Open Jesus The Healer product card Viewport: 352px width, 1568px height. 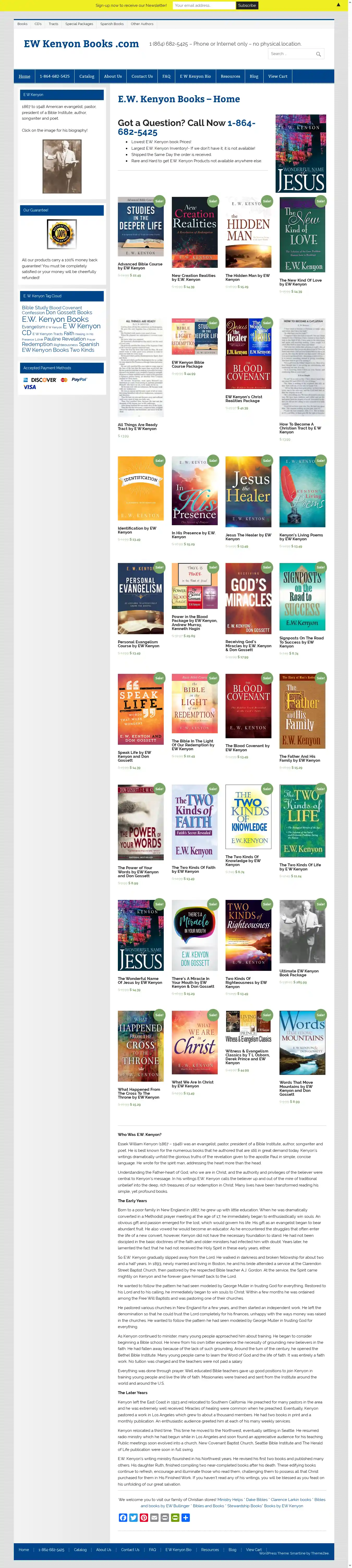[x=248, y=492]
